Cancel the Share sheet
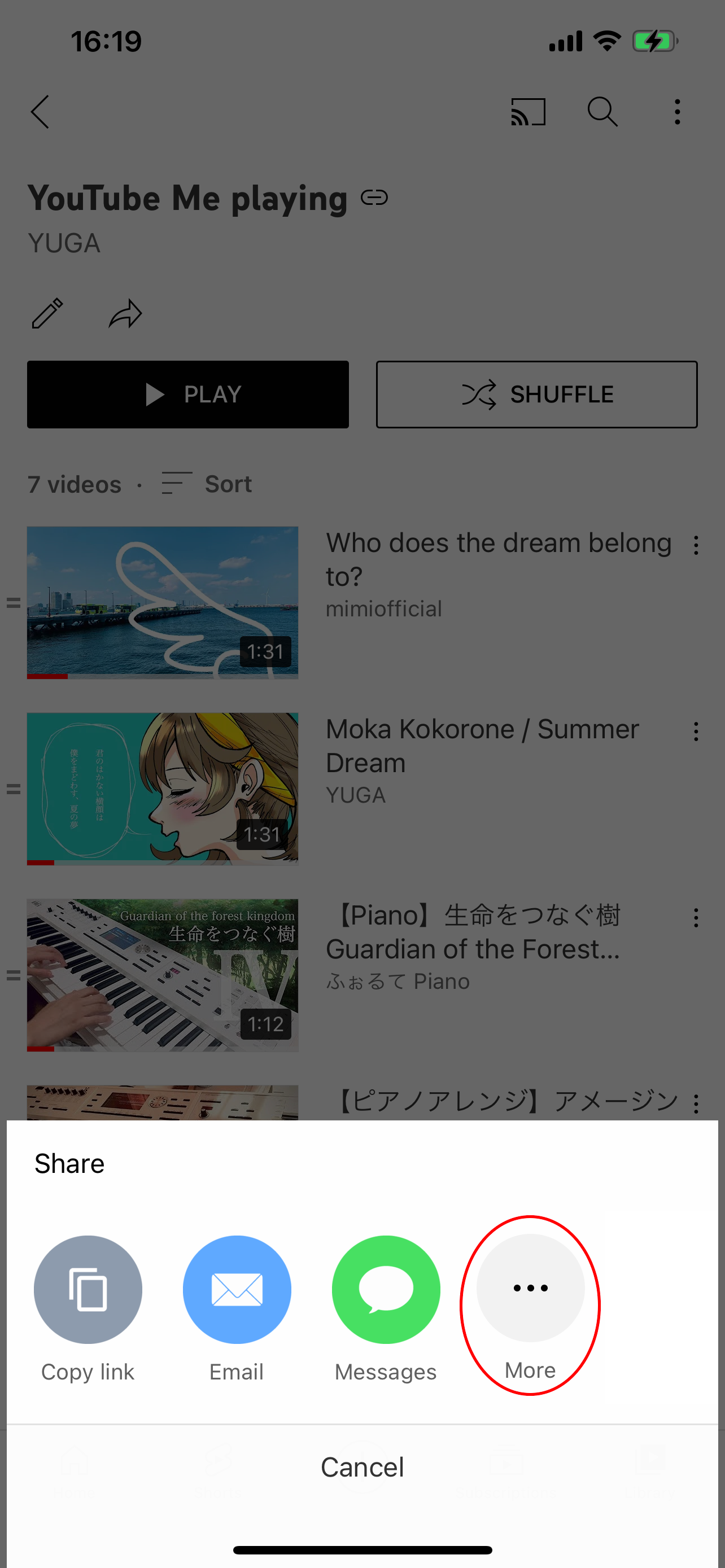The width and height of the screenshot is (725, 1568). [x=362, y=1467]
